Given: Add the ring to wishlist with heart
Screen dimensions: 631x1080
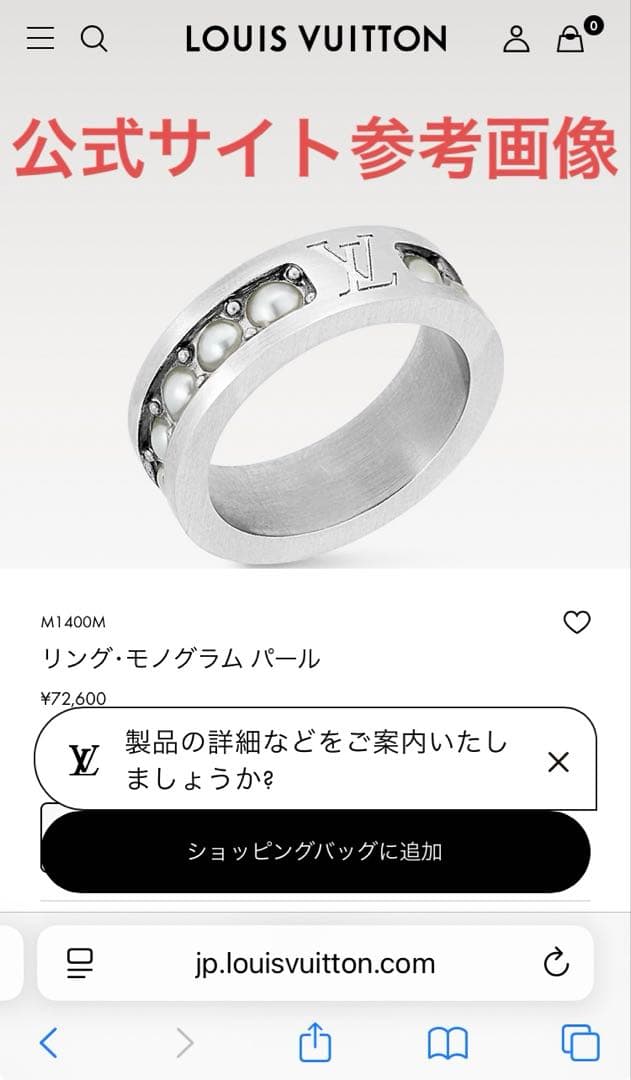Looking at the screenshot, I should 577,622.
